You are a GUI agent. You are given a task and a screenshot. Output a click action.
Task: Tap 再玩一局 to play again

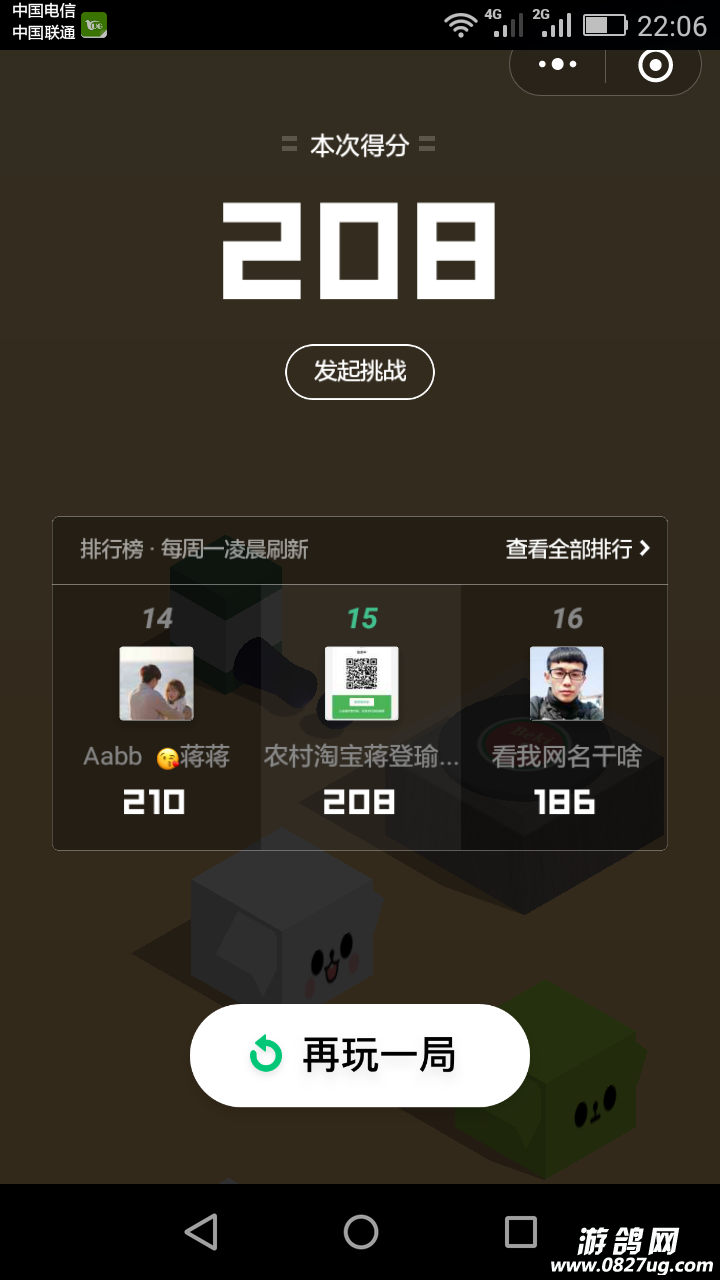click(x=360, y=1055)
